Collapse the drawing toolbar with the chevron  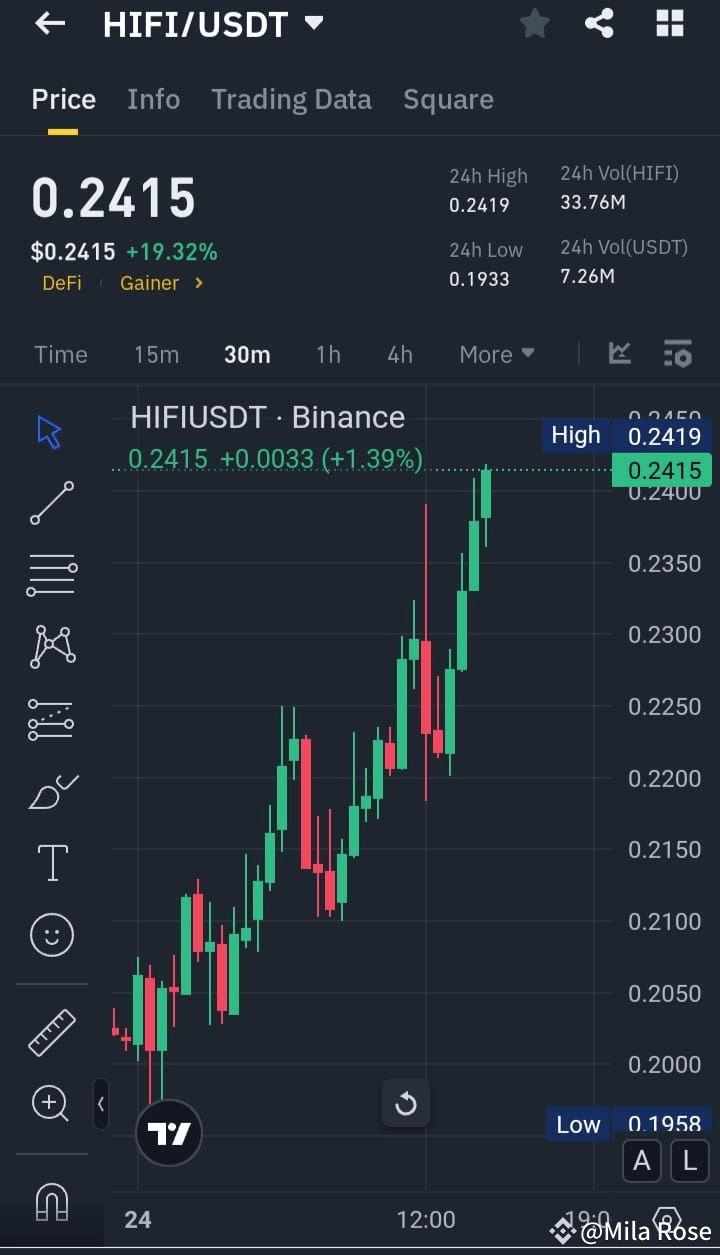point(101,1104)
